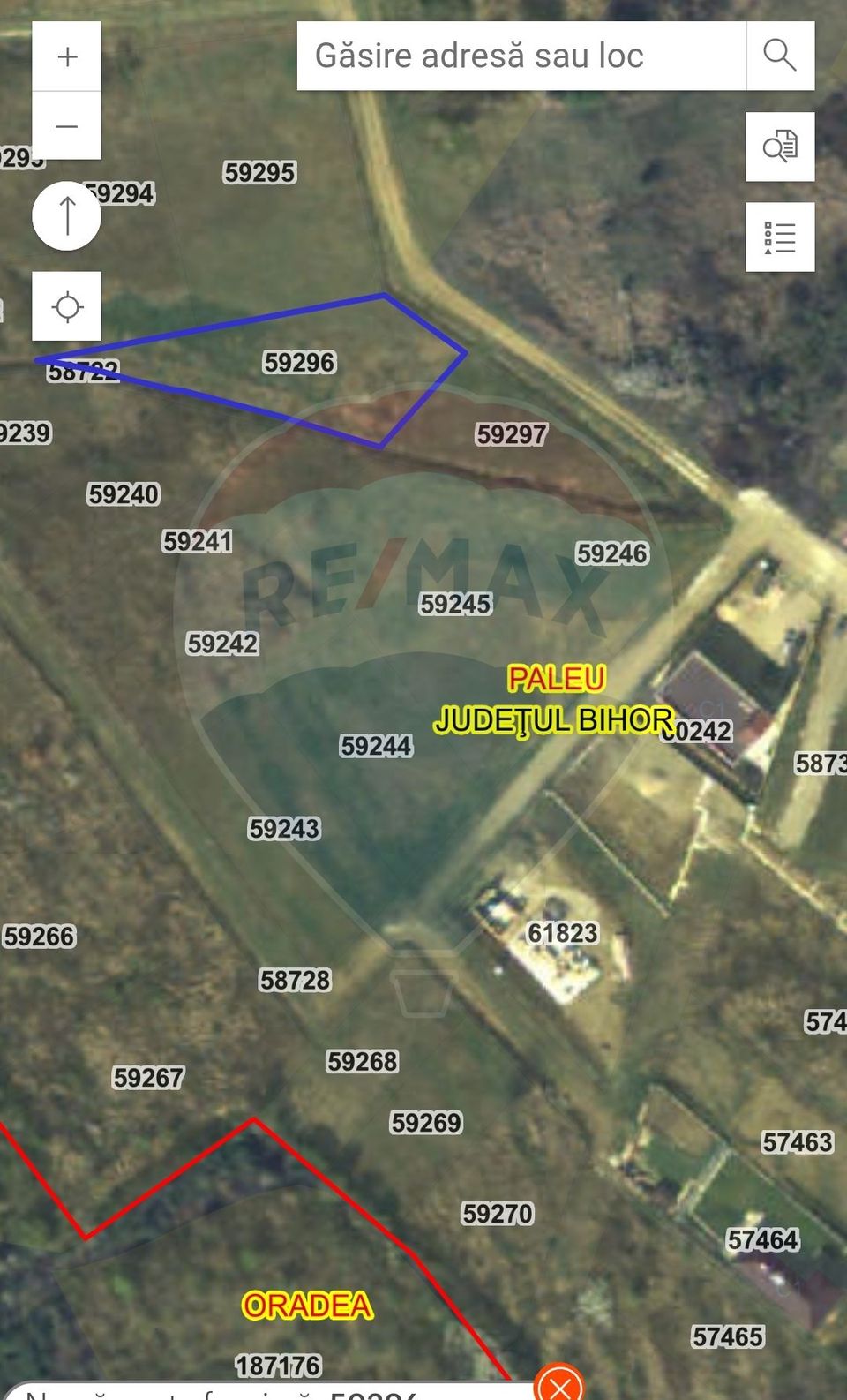Reset map orientation with compass arrow
The height and width of the screenshot is (1400, 847).
click(67, 216)
